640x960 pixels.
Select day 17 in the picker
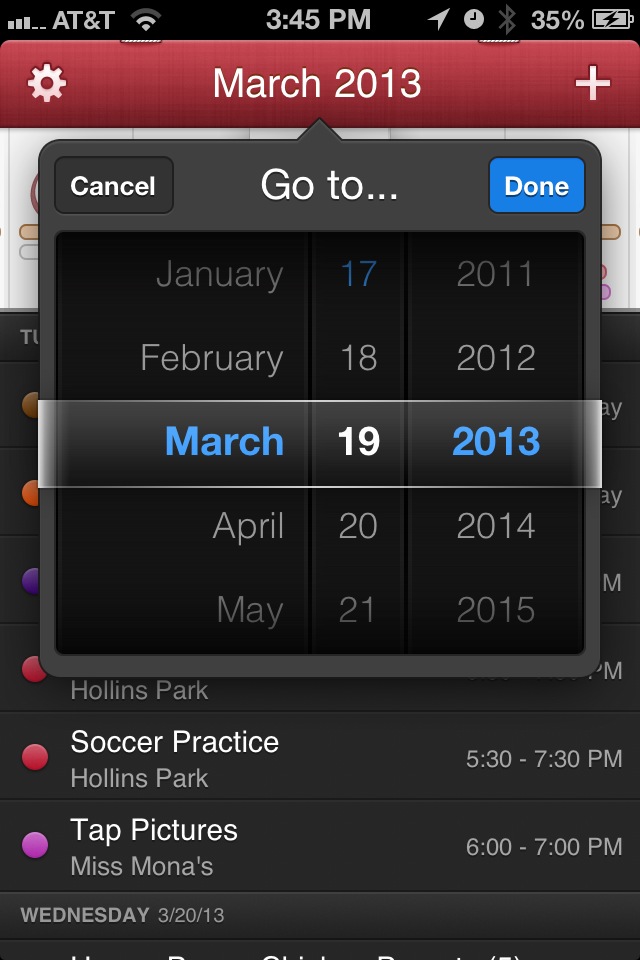358,274
